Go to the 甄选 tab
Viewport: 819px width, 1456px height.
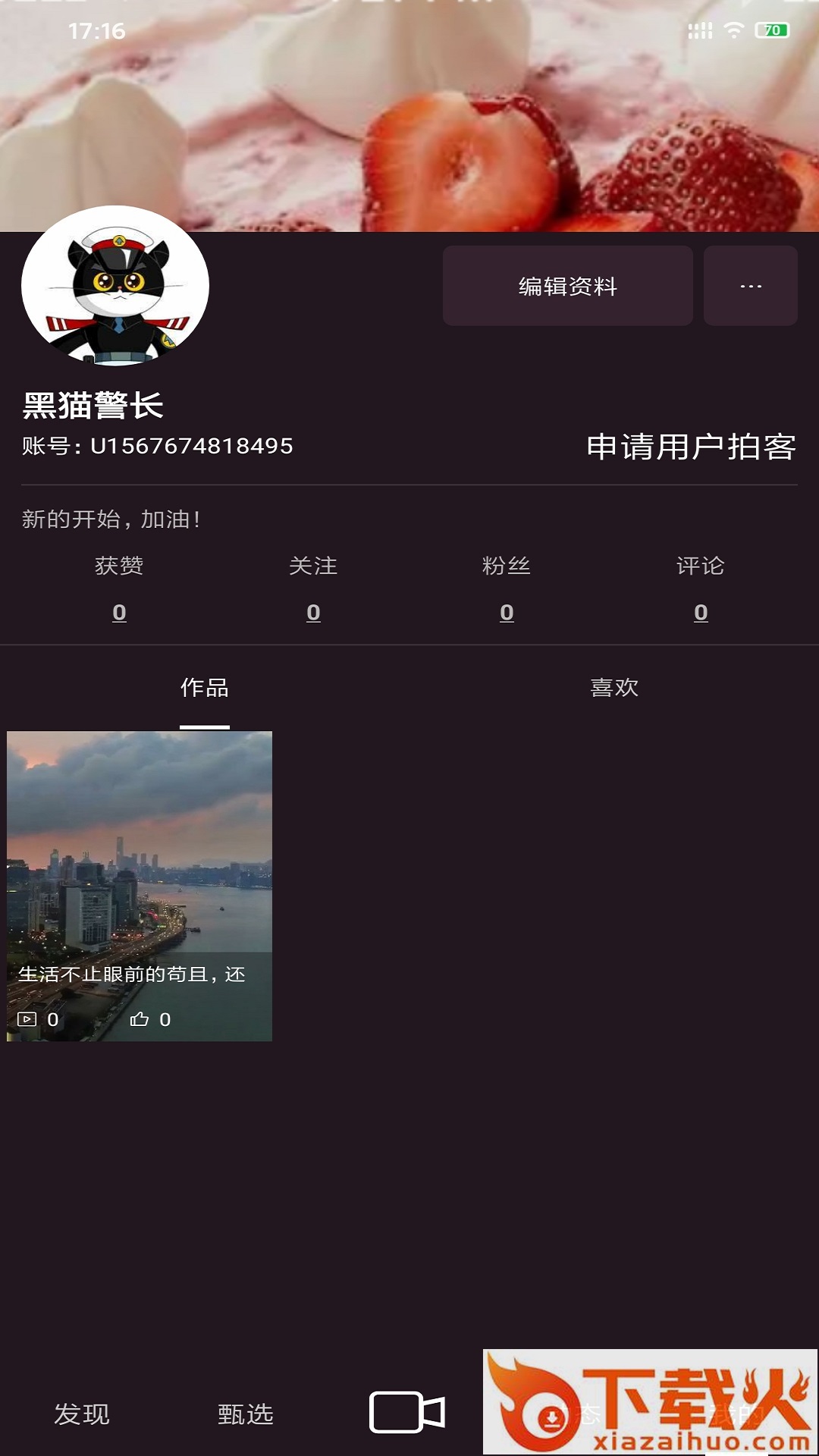246,1414
